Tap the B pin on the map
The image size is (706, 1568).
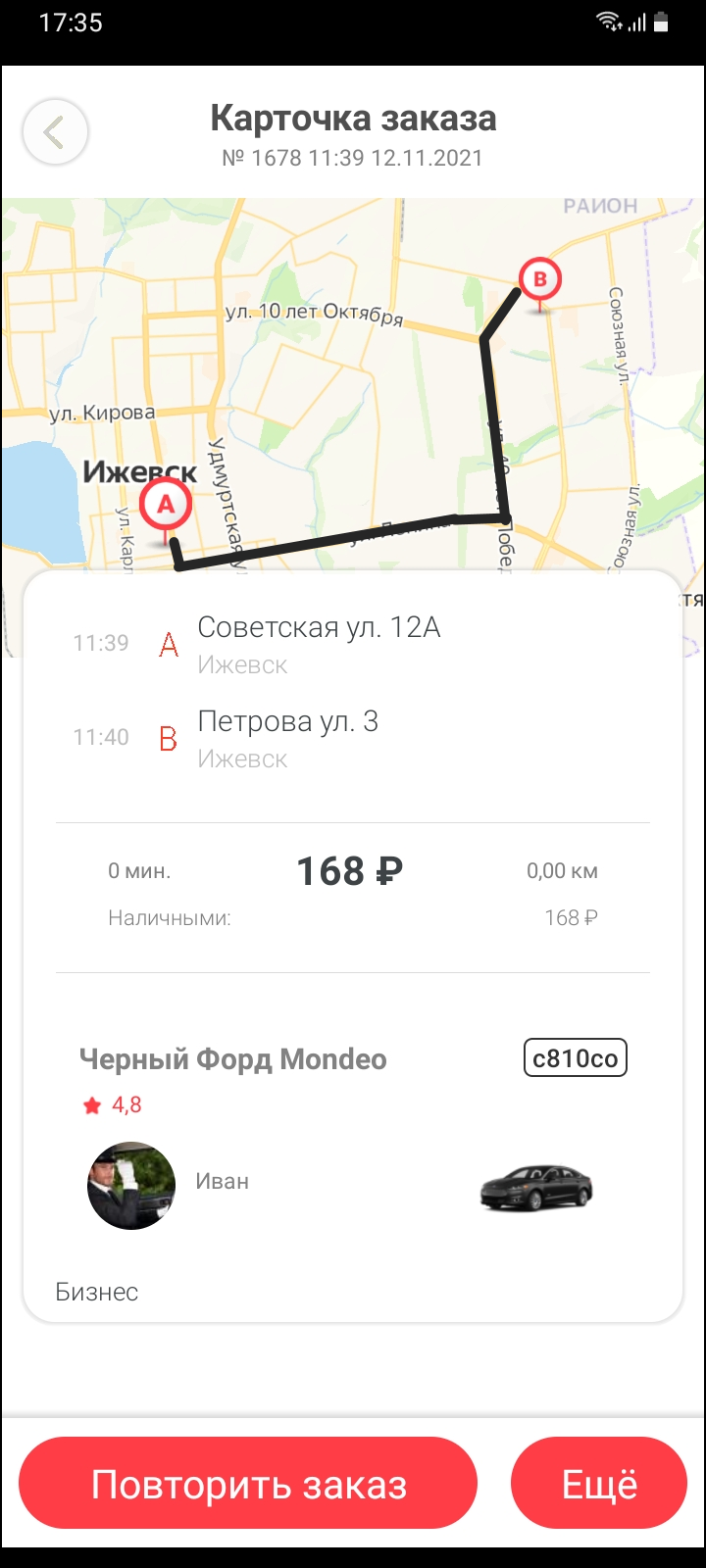click(539, 284)
